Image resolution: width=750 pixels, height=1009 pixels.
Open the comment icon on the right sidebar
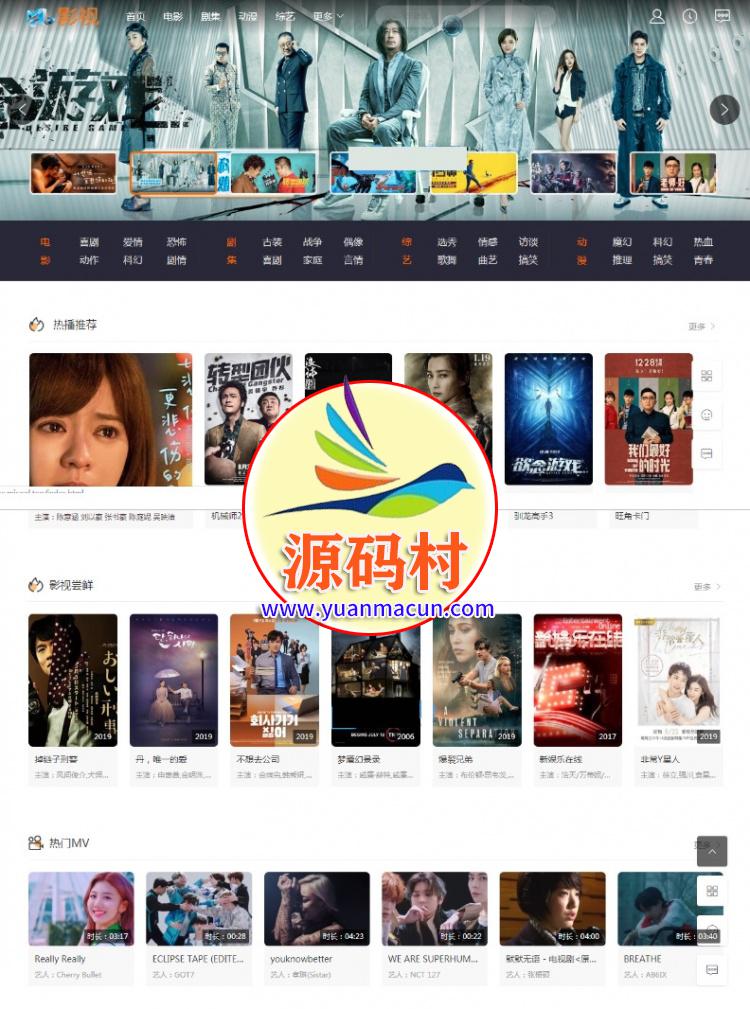coord(708,452)
